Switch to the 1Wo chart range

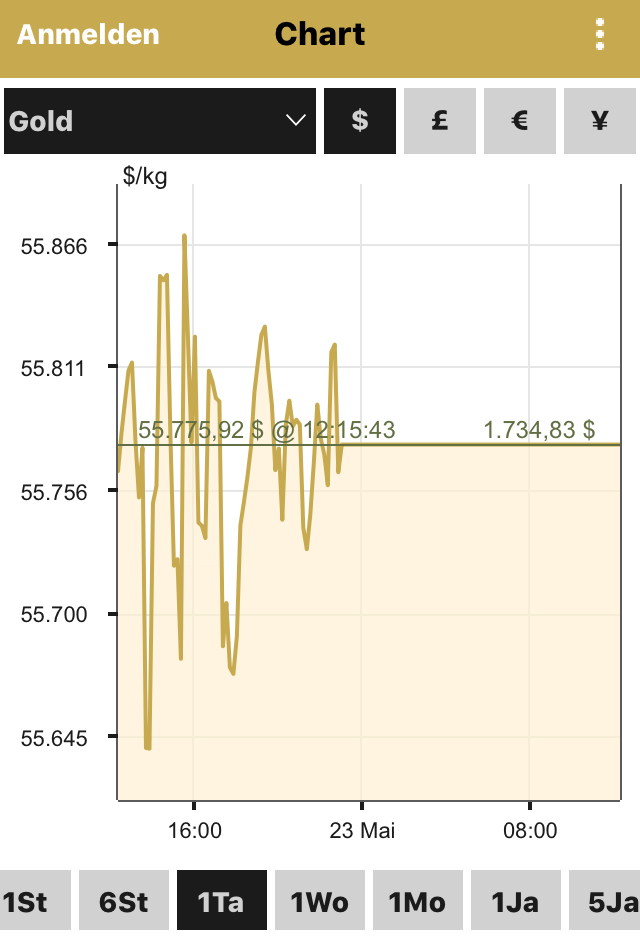(320, 901)
